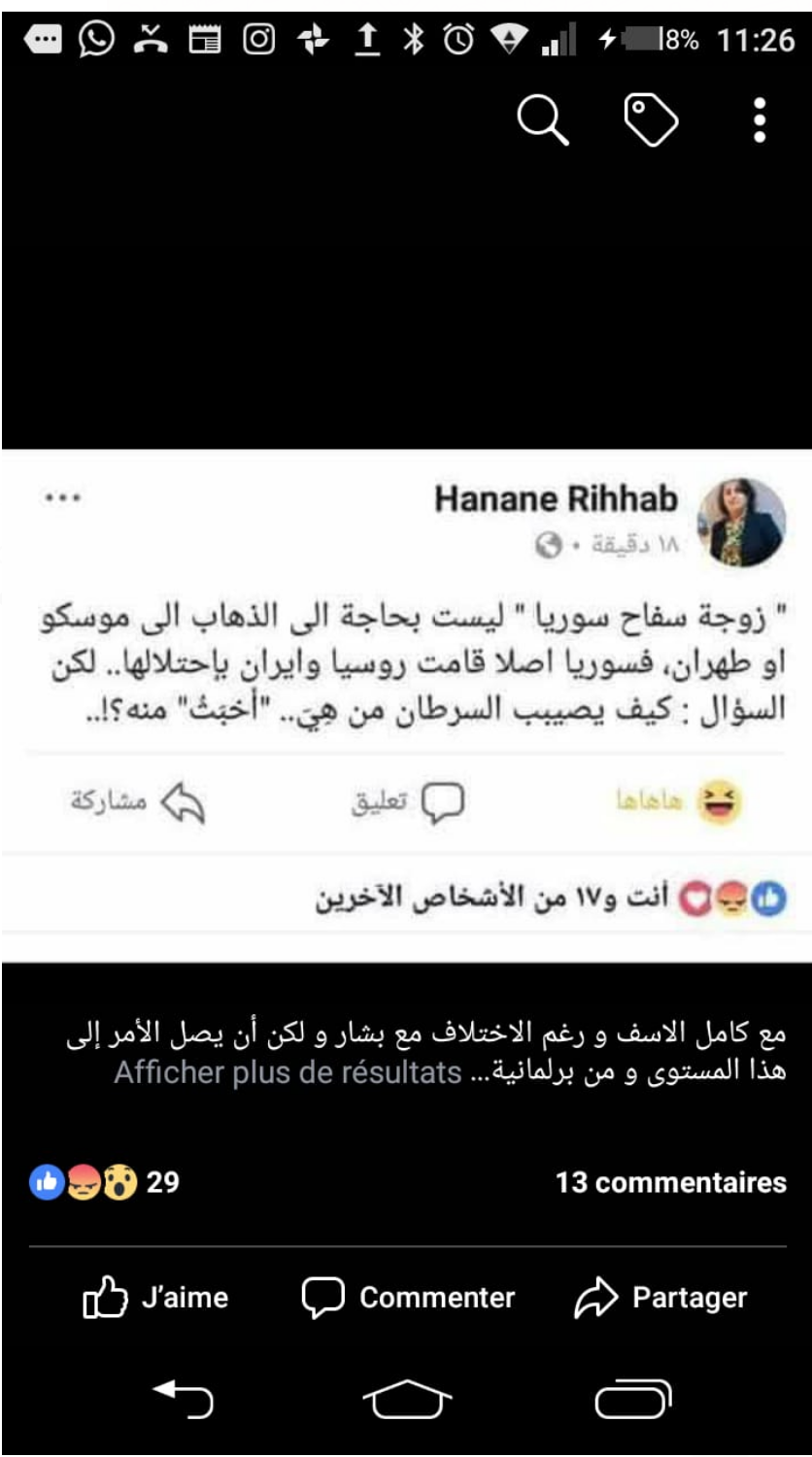Go back with the system back button
This screenshot has height=1457, width=812.
(184, 1399)
